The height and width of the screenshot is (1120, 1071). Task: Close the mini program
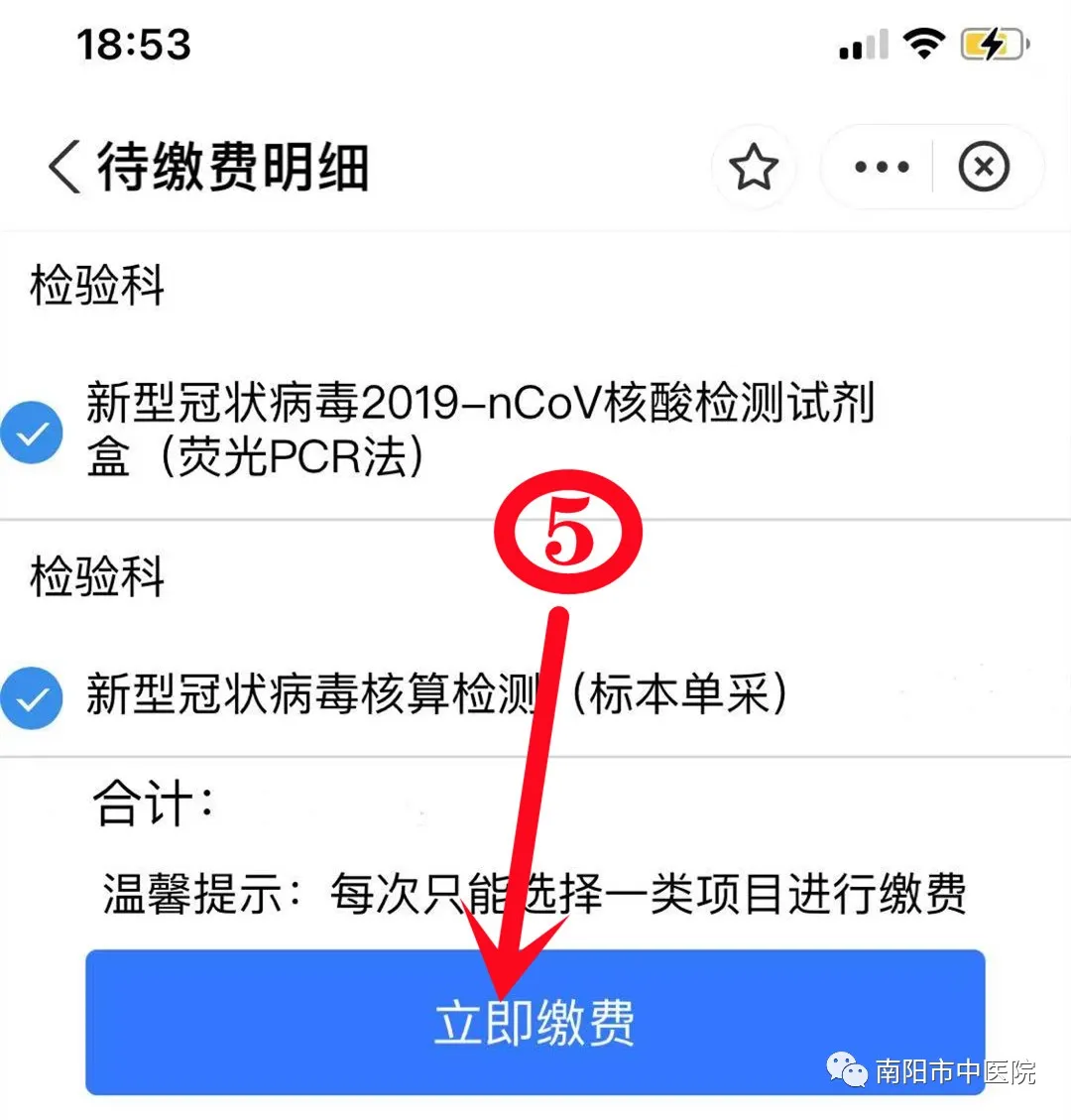[x=984, y=167]
